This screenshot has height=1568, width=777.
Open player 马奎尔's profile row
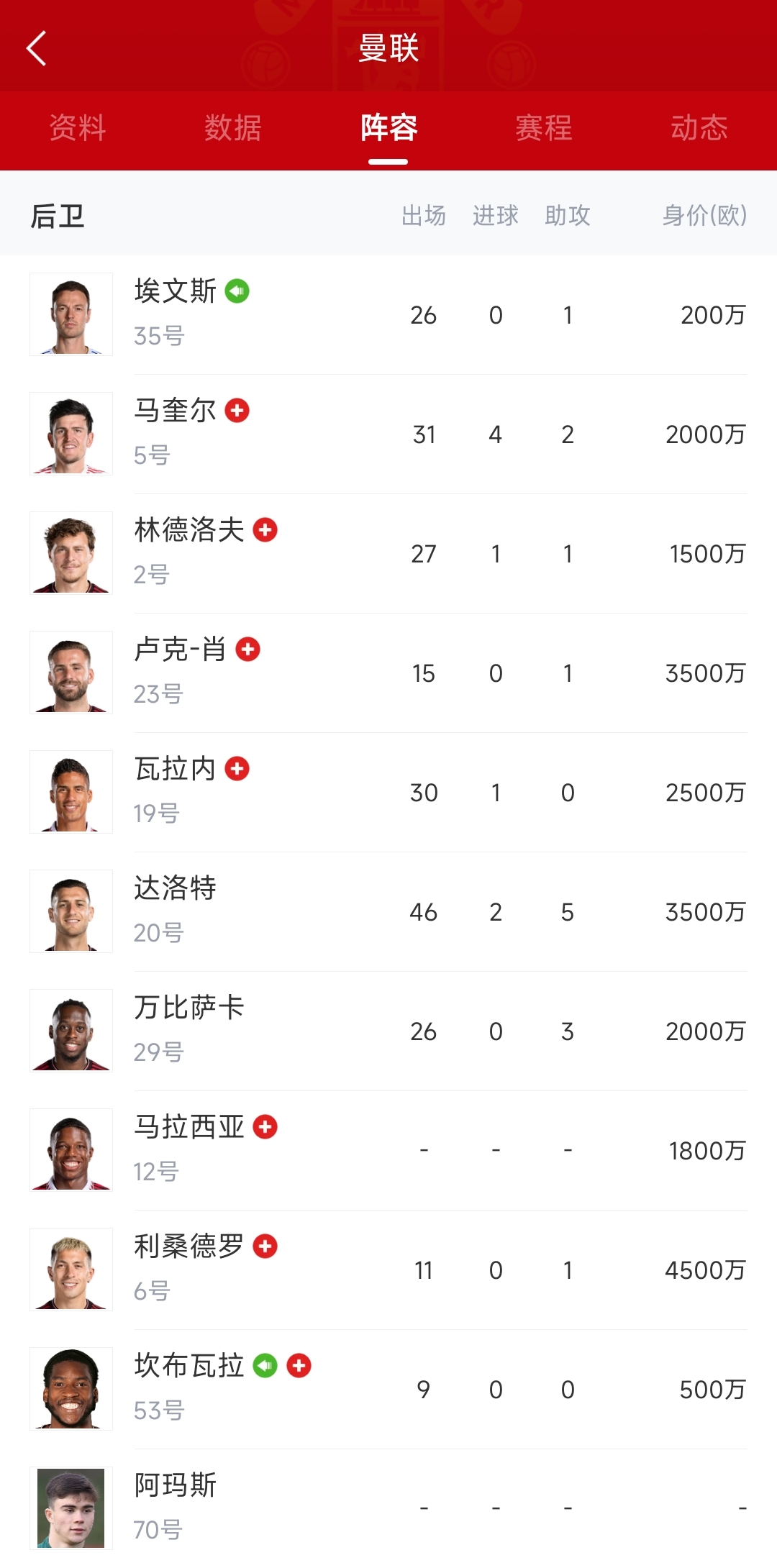pos(388,434)
